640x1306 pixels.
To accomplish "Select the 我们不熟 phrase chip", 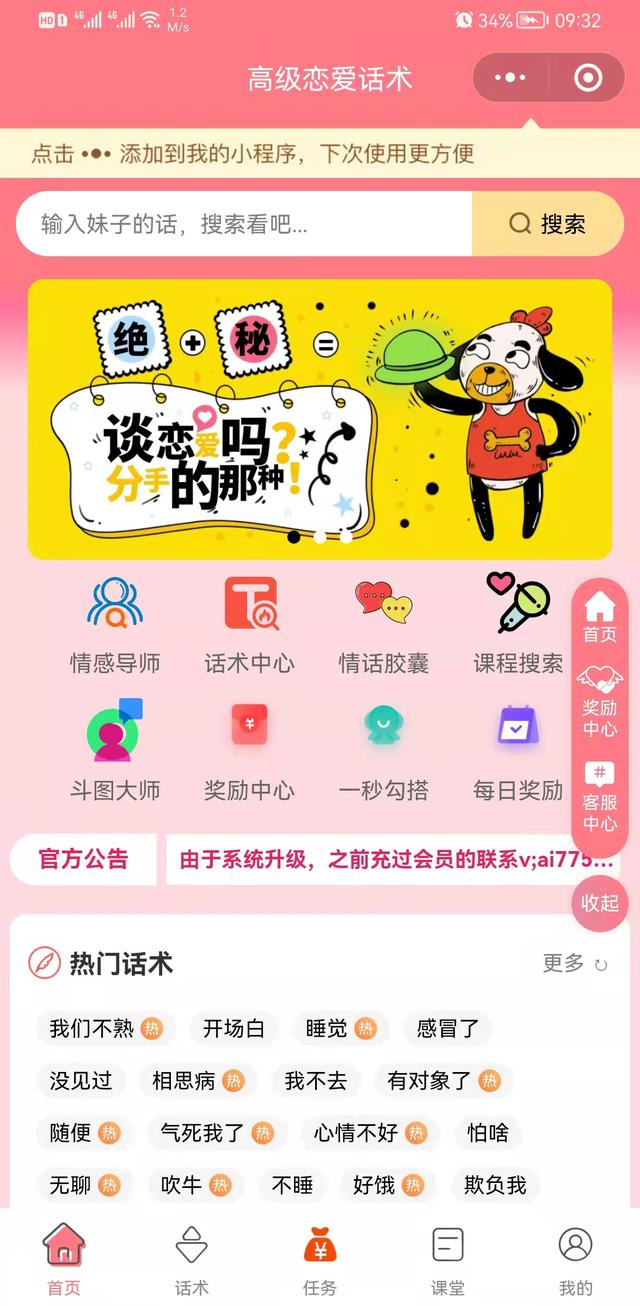I will [105, 1028].
